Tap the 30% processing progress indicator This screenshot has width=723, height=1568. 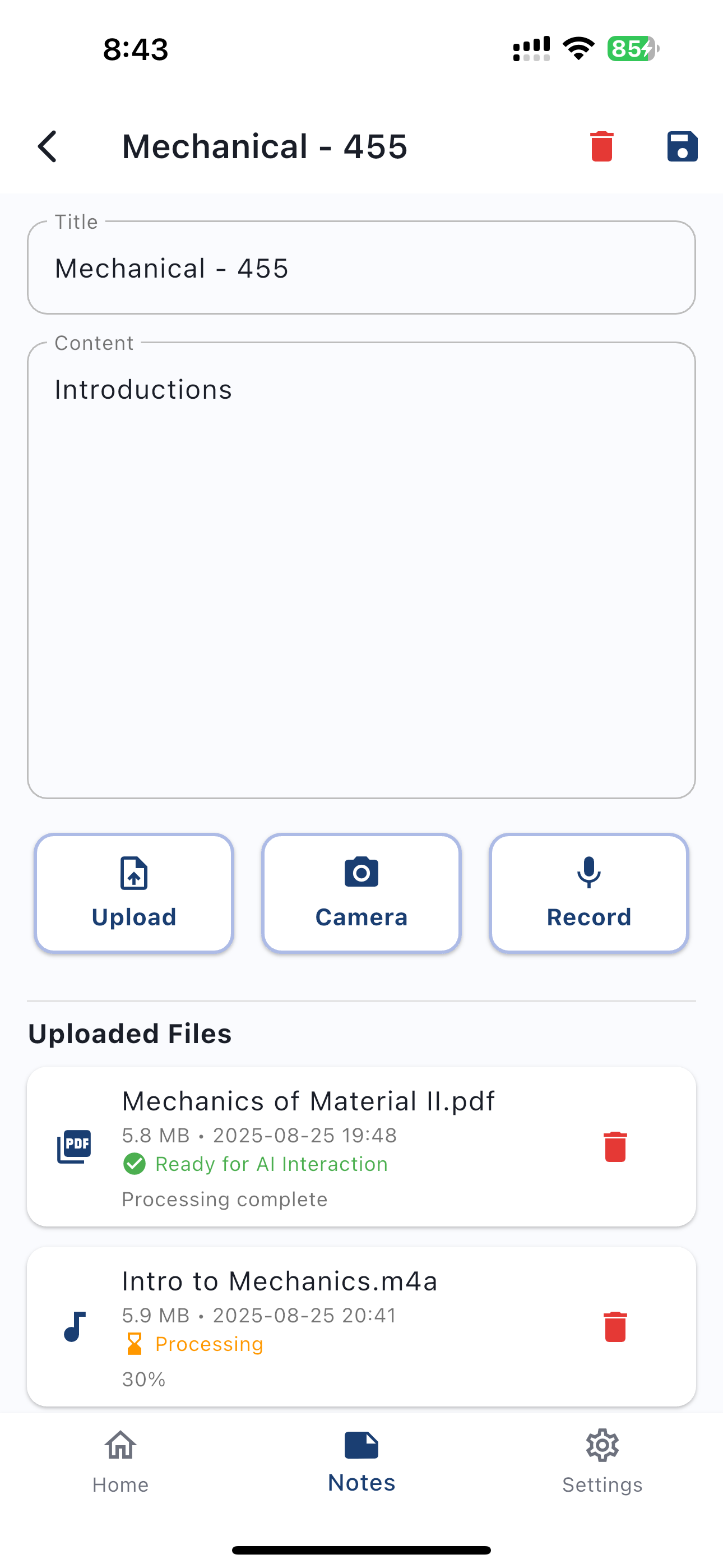(x=143, y=1378)
